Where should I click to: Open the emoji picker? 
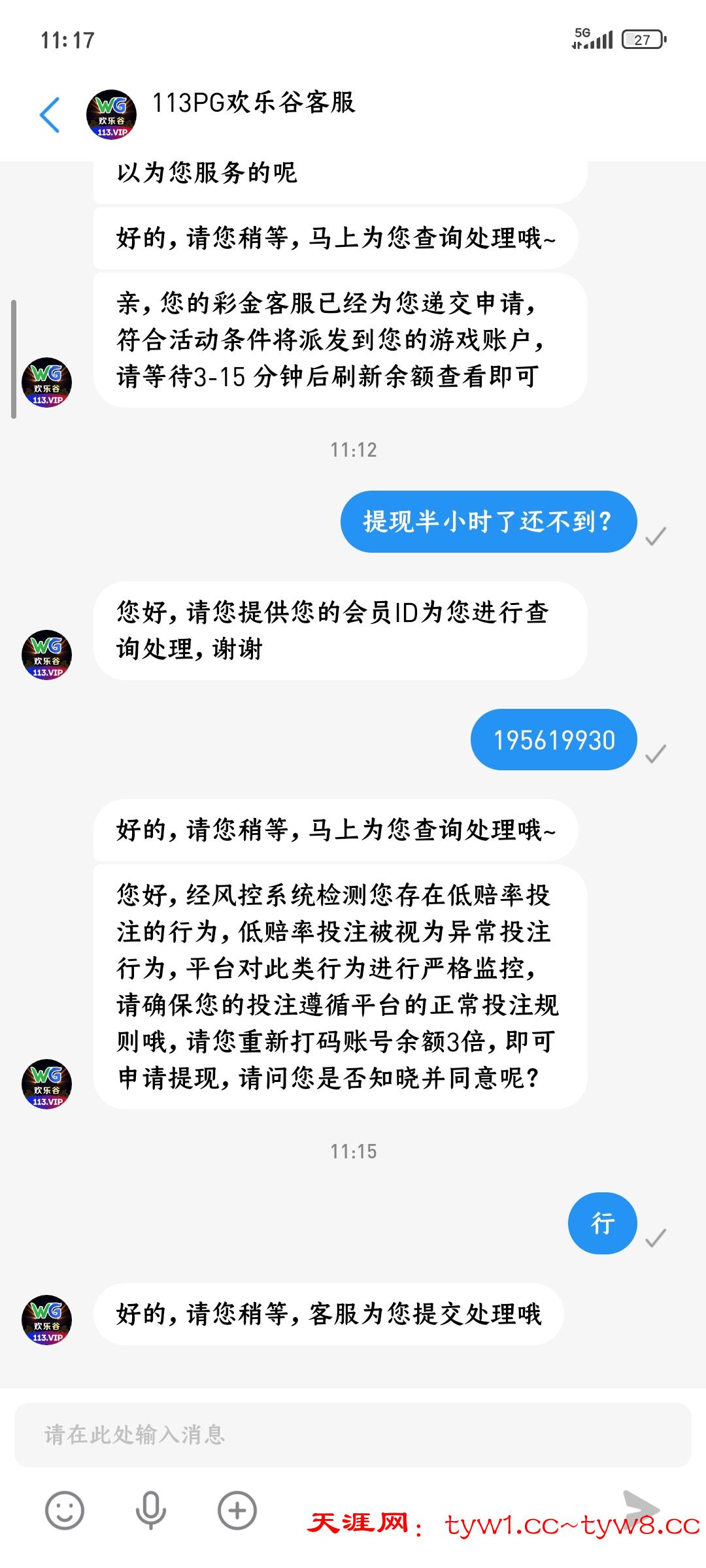tap(64, 1511)
